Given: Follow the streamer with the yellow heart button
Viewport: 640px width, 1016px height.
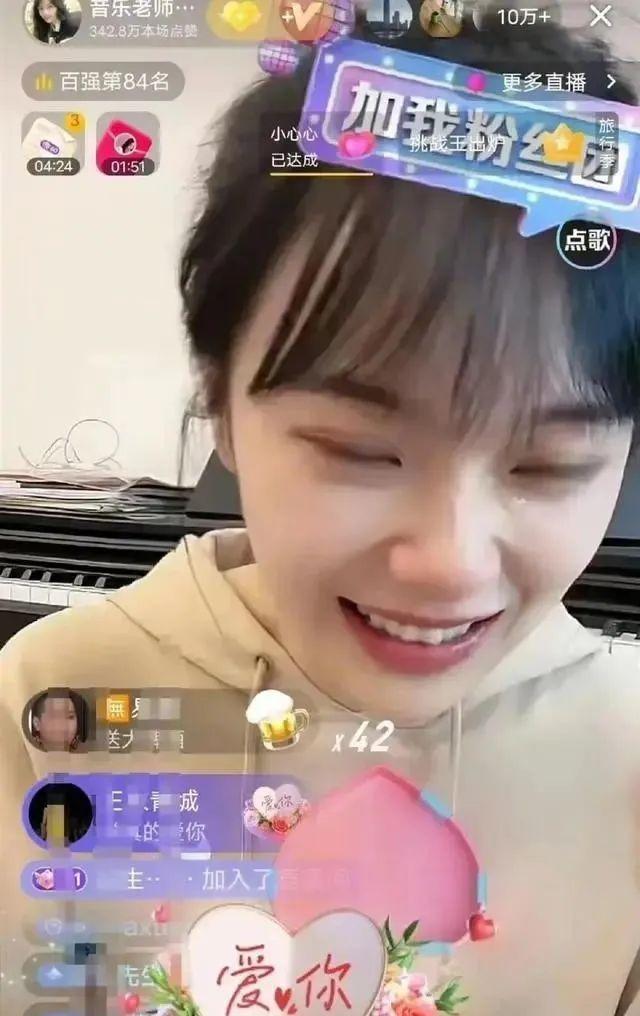Looking at the screenshot, I should (241, 17).
